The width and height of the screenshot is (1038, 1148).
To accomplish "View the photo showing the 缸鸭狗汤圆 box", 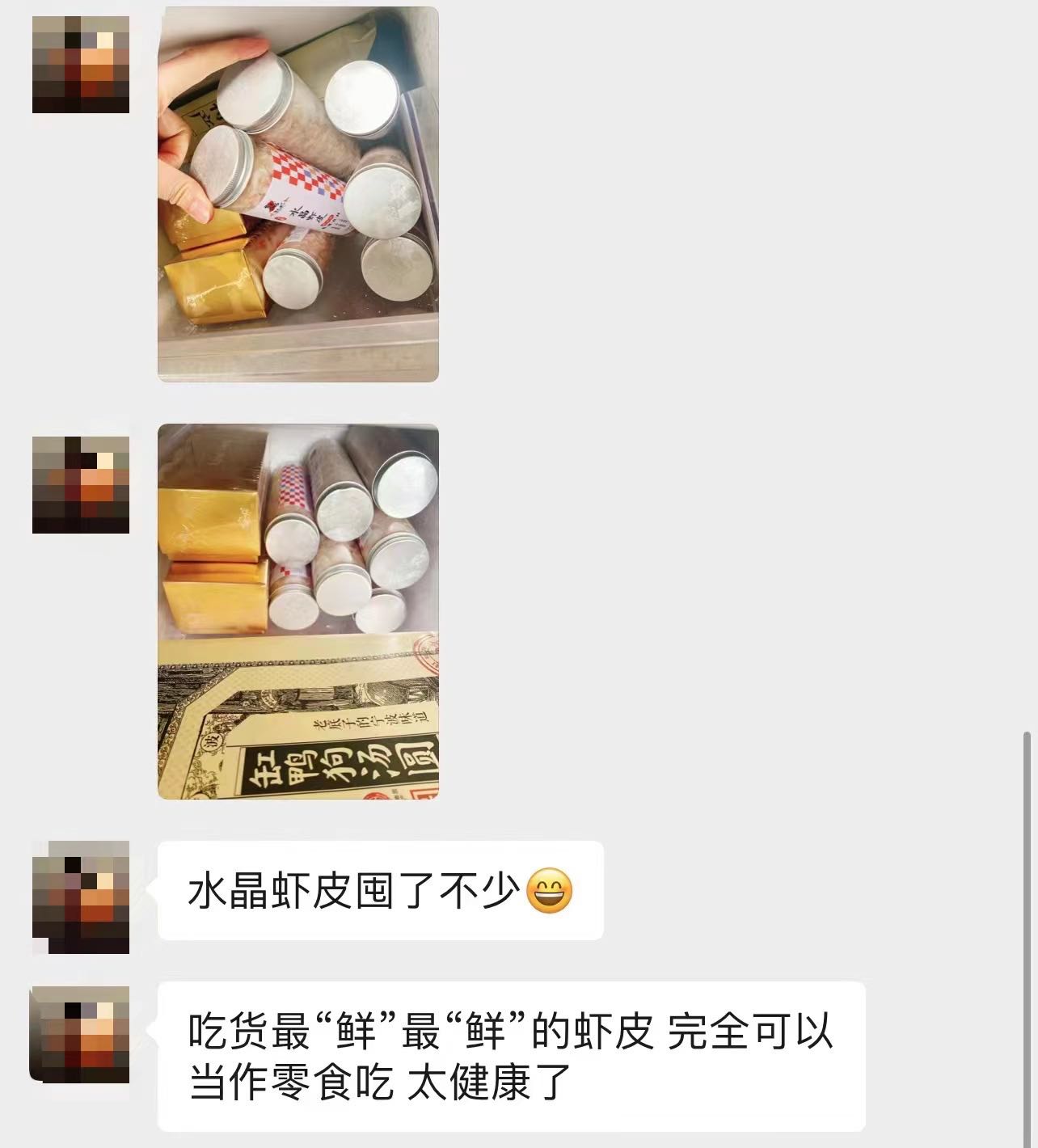I will click(297, 611).
